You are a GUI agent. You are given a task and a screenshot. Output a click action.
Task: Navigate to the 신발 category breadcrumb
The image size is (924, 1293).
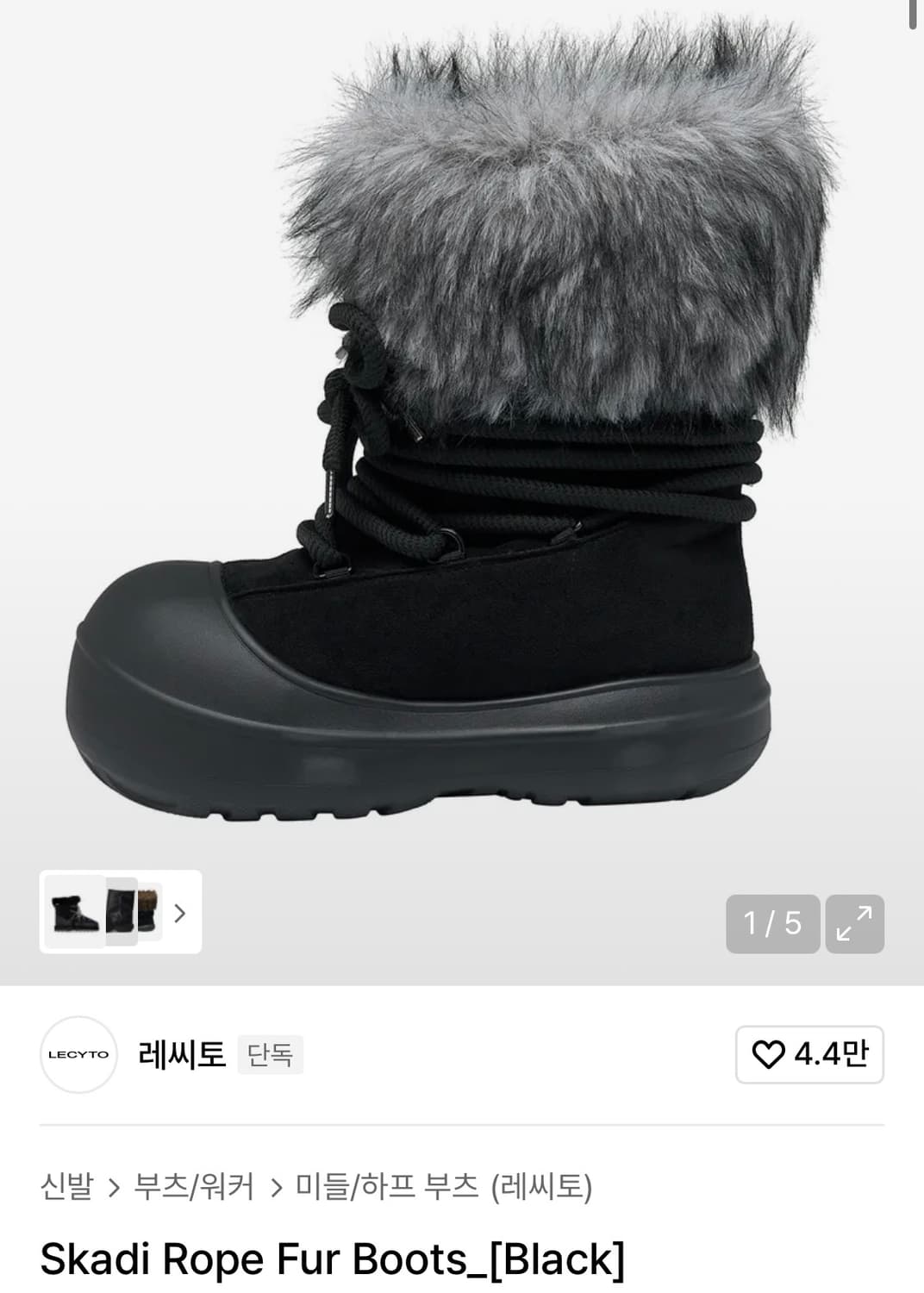point(67,1185)
